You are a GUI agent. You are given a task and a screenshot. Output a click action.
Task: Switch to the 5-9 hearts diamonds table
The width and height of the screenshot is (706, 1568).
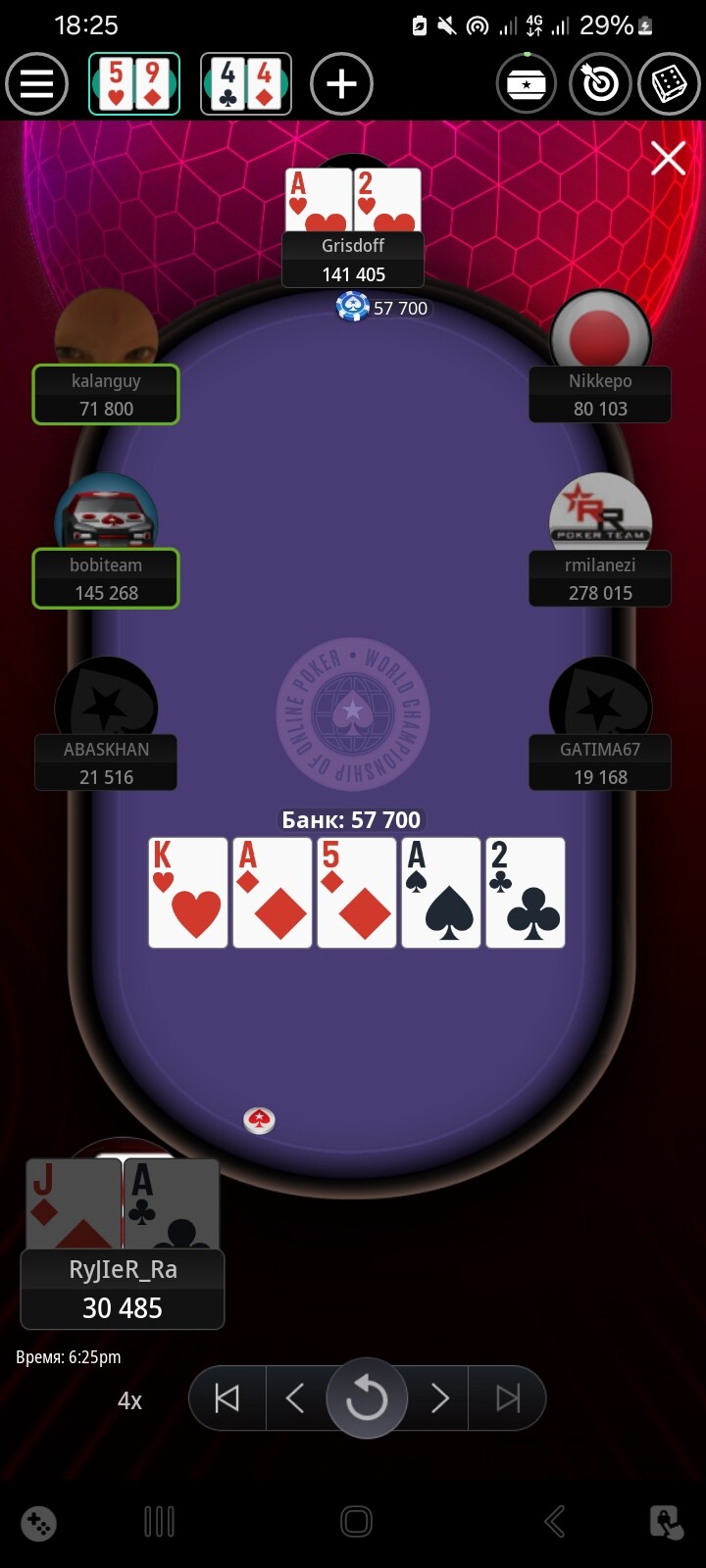pyautogui.click(x=134, y=84)
